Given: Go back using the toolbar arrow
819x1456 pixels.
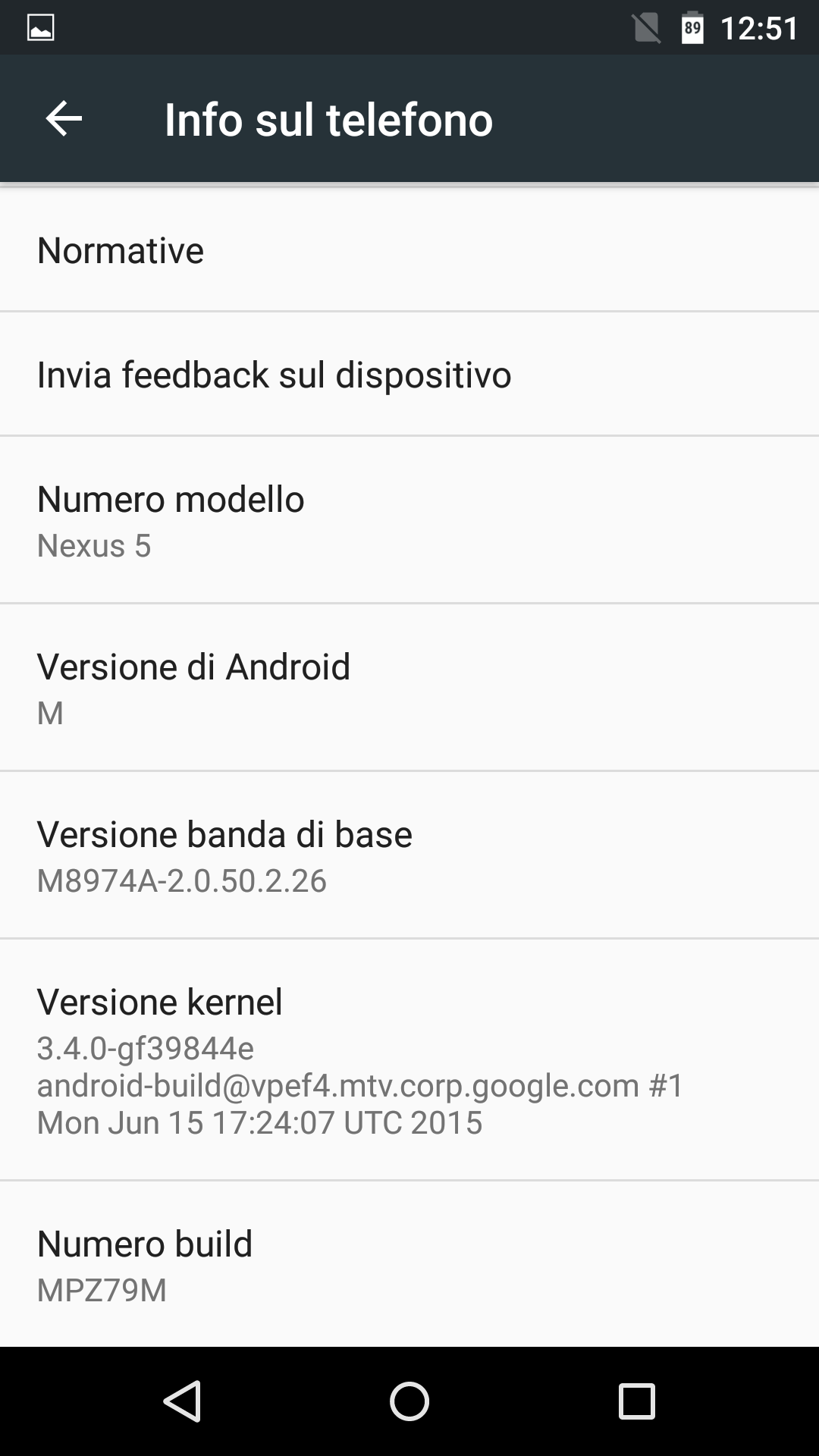Looking at the screenshot, I should tap(64, 119).
